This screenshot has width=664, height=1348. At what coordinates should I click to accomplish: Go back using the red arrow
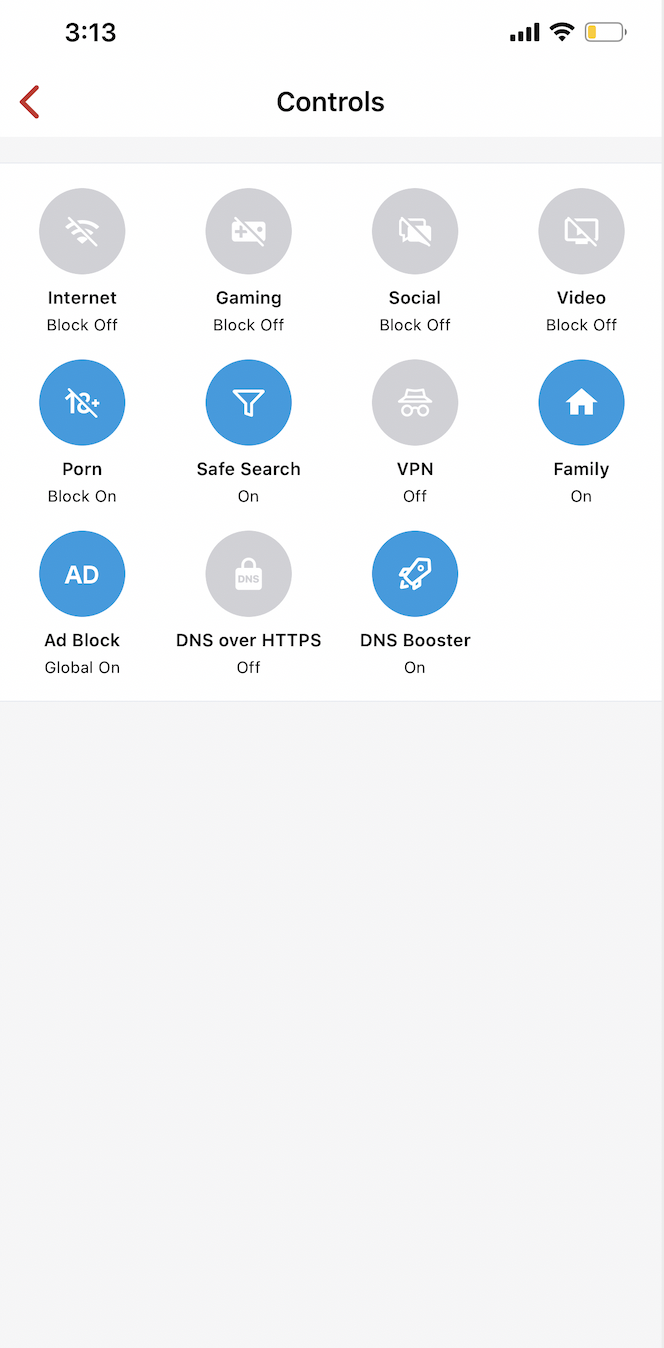(x=30, y=102)
